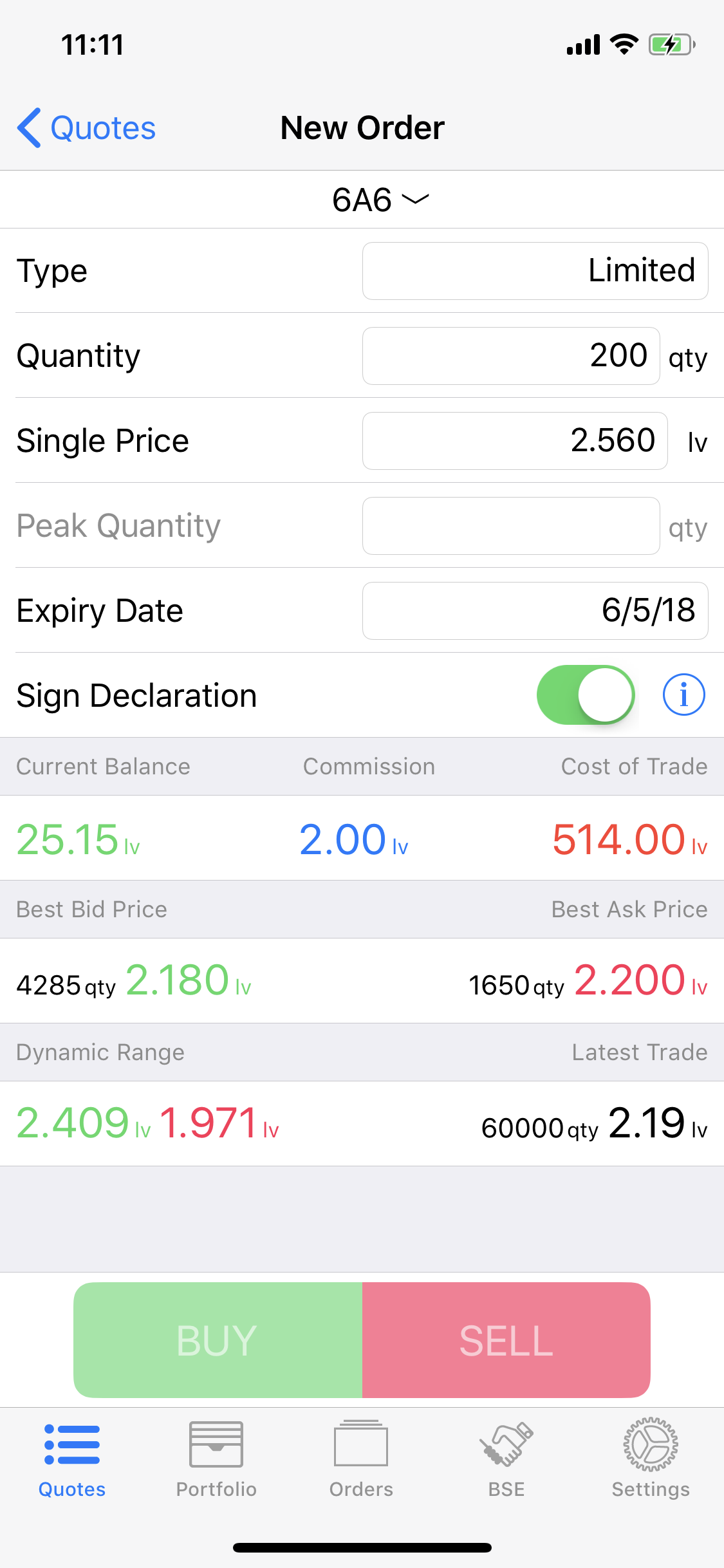Turn off the Sign Declaration switch
The image size is (724, 1568).
(585, 695)
